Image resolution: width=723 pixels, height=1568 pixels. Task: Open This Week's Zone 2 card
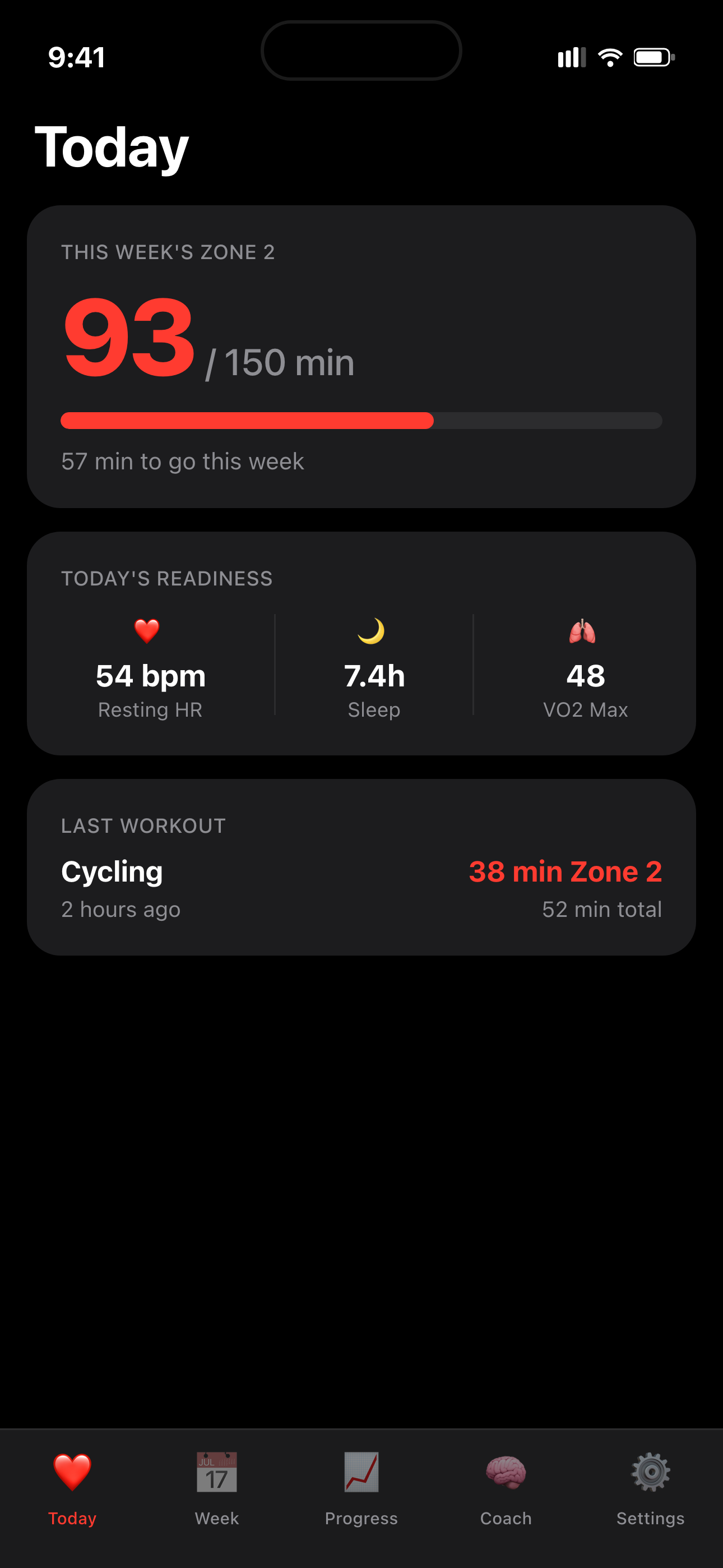coord(361,356)
